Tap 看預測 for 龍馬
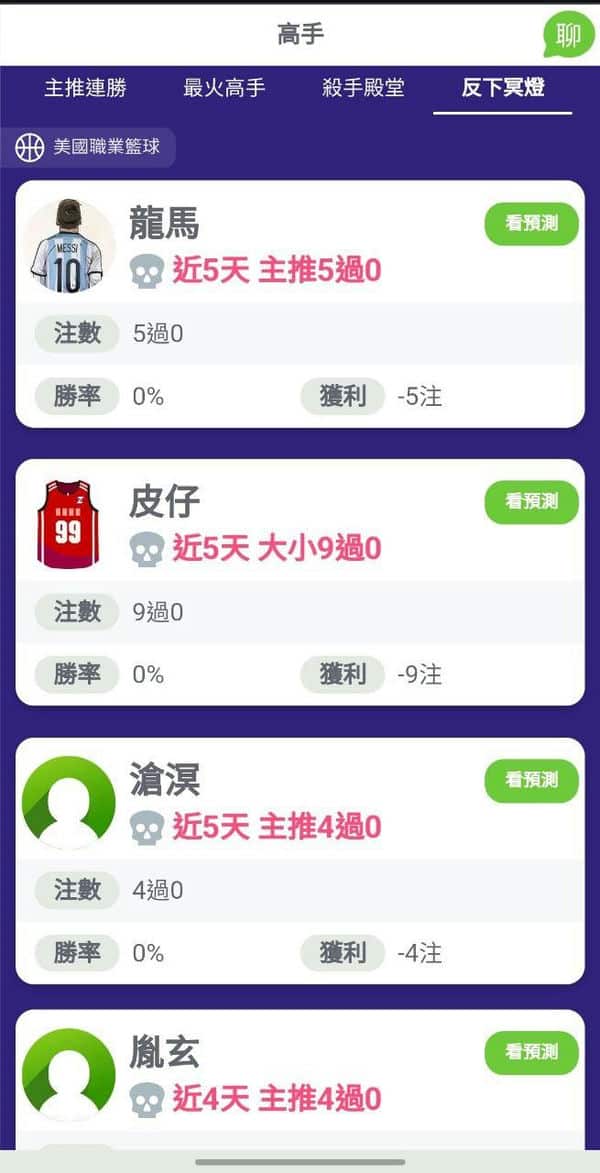Screen dimensions: 600x1173 click(x=532, y=224)
